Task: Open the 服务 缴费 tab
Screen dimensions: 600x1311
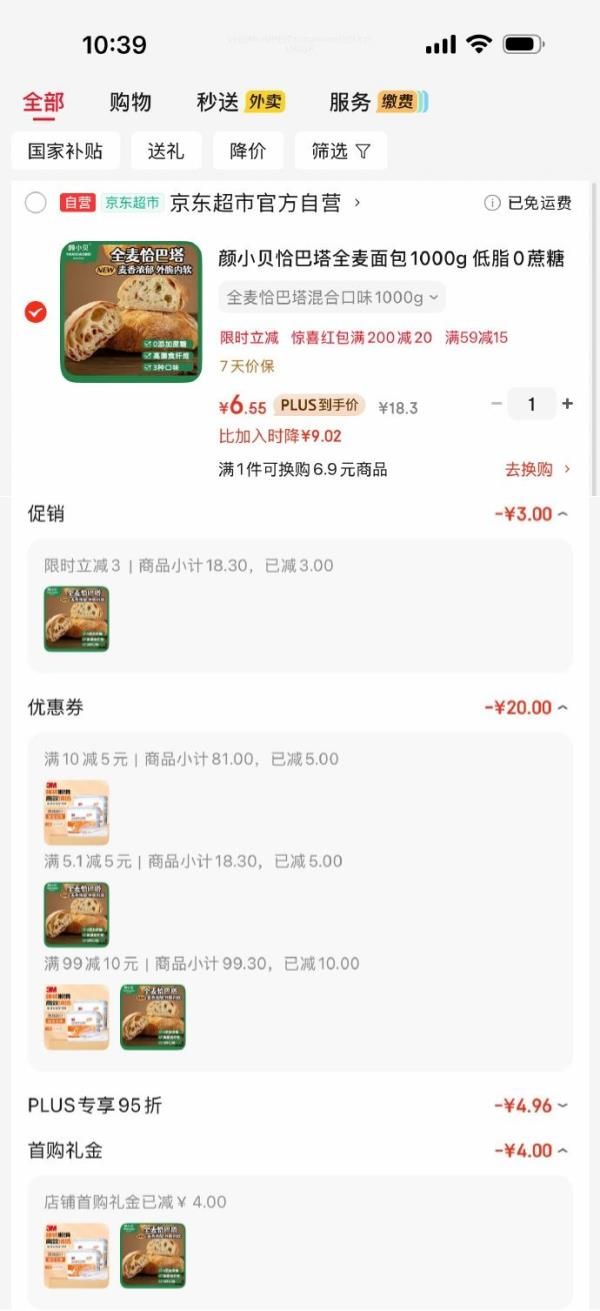Action: click(x=377, y=102)
